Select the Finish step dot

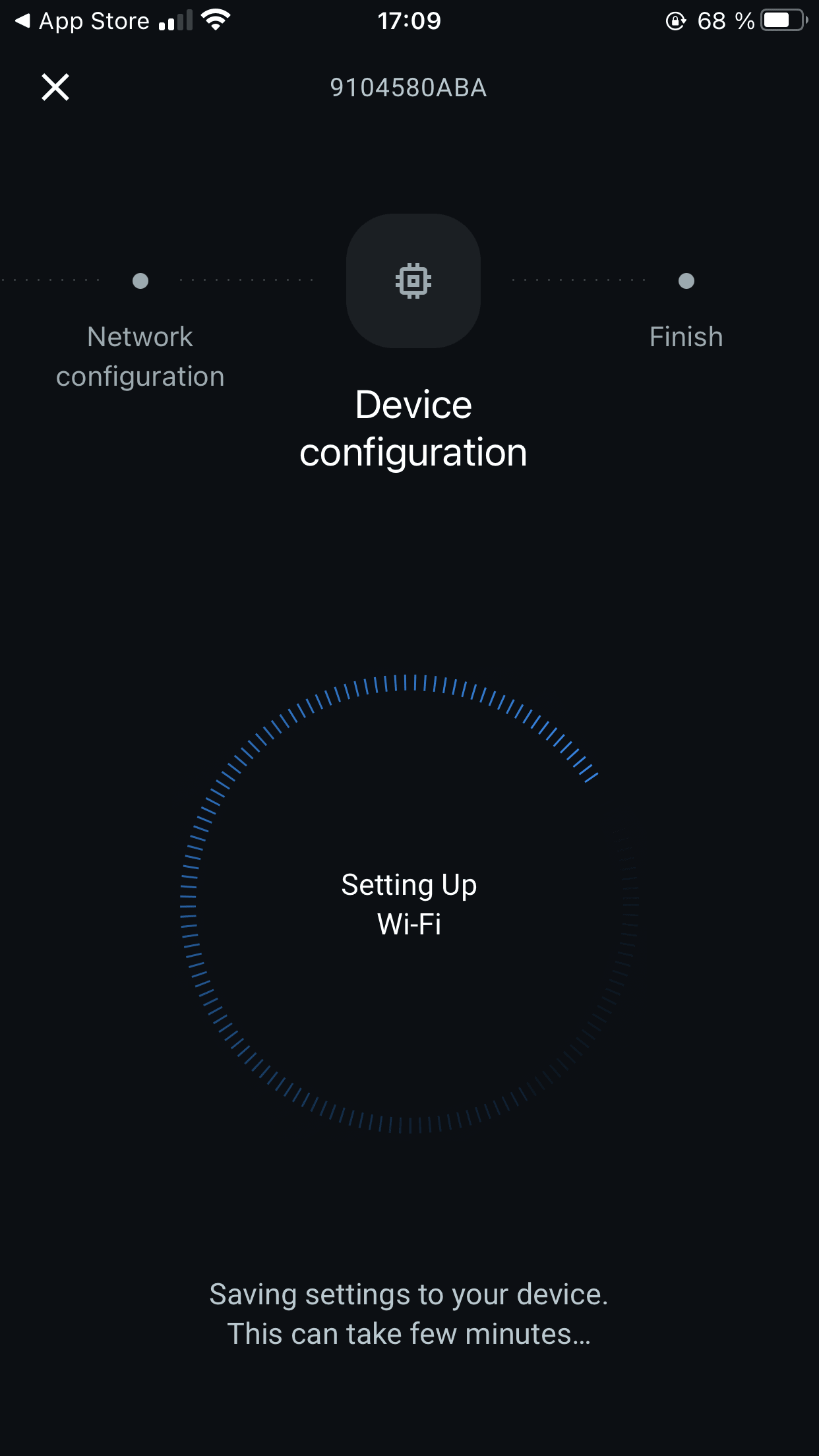click(x=686, y=281)
